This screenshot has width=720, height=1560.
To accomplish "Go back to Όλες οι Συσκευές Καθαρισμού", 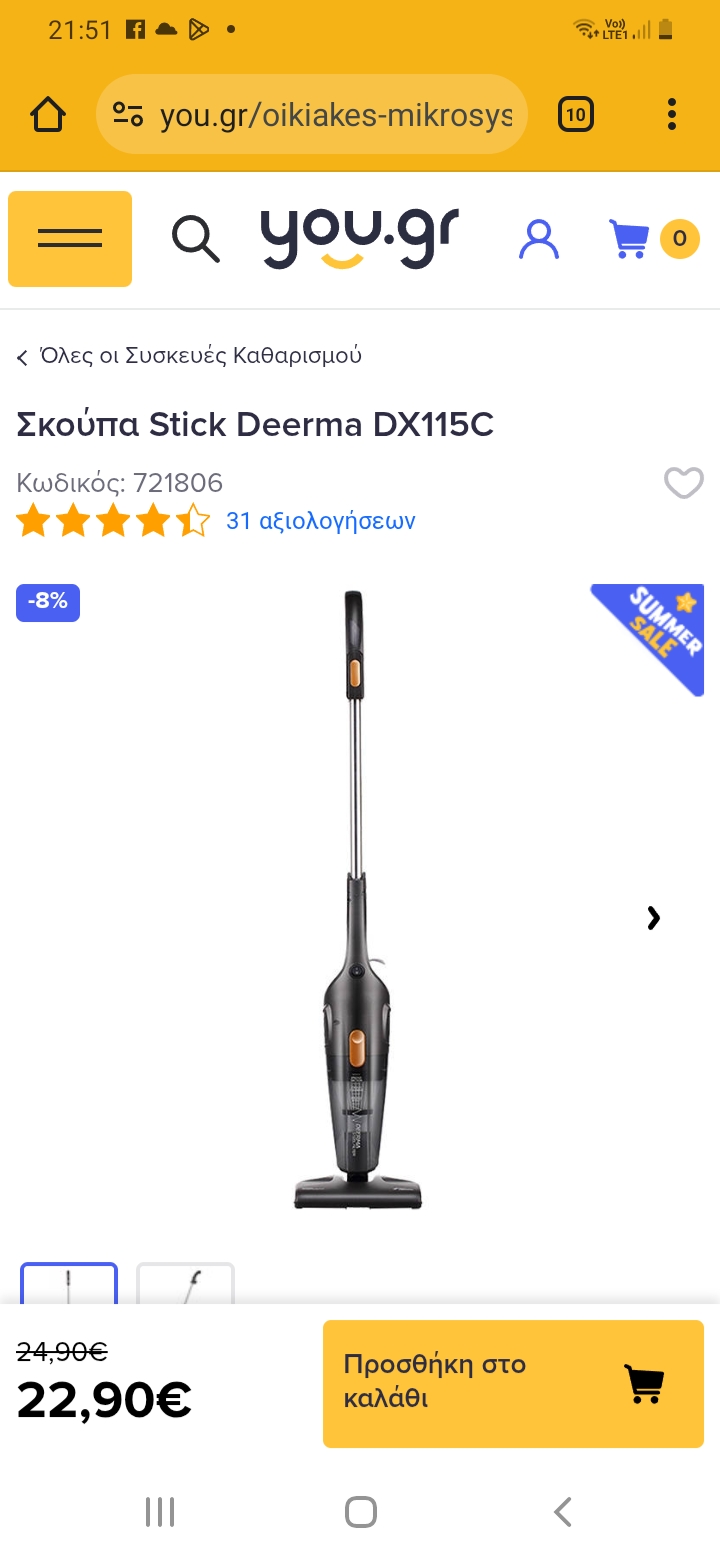I will 190,356.
